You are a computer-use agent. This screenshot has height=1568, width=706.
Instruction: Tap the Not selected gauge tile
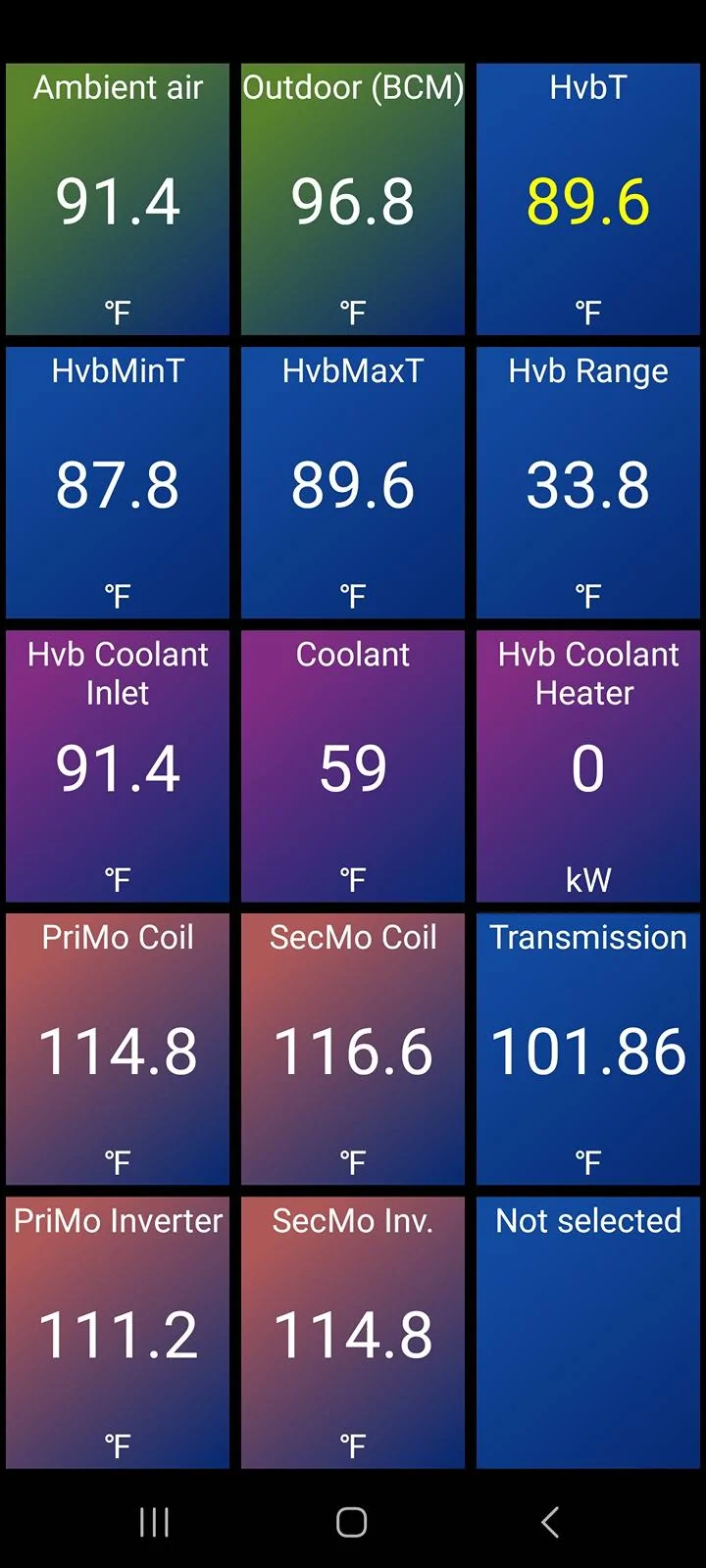point(588,1333)
